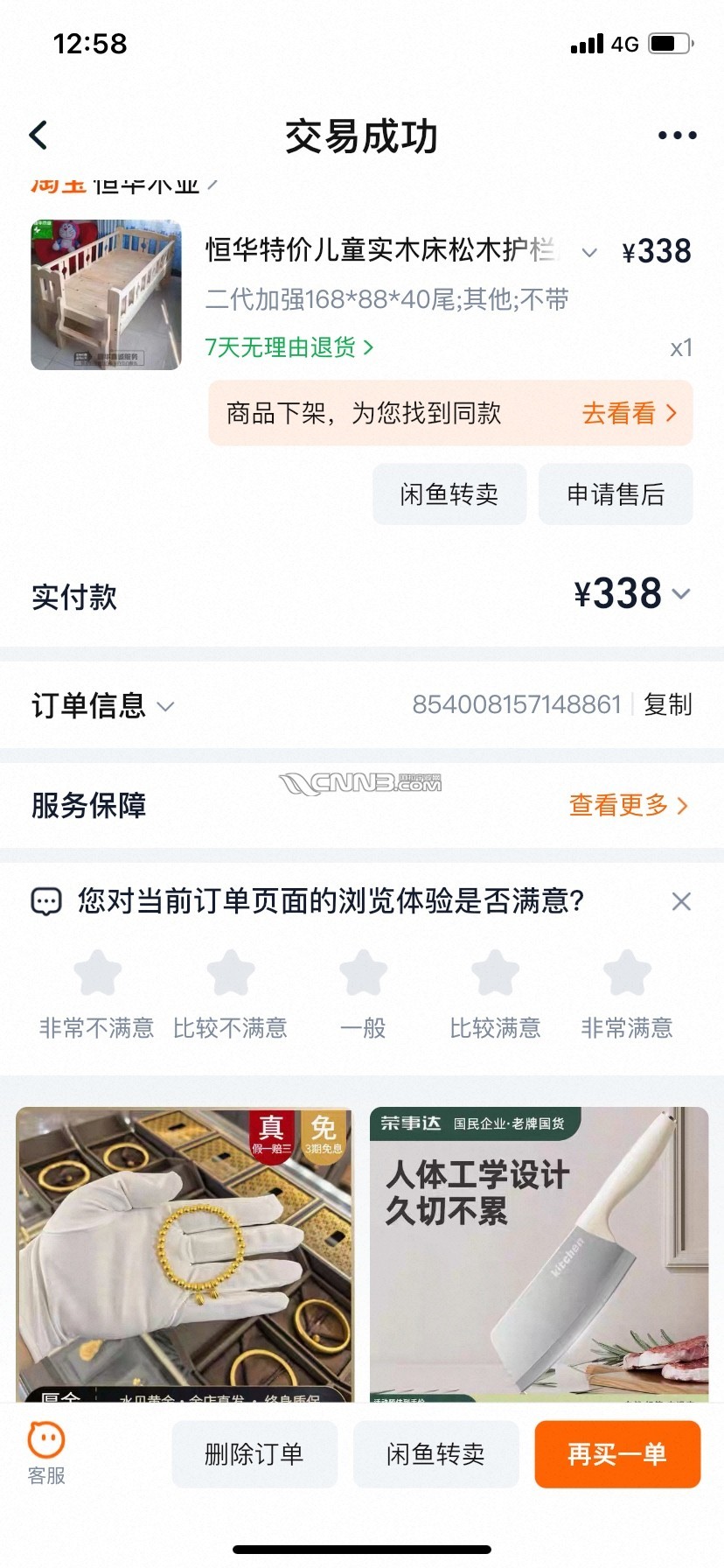Expand the 实付款 amount details chevron
The image size is (724, 1568).
[681, 594]
